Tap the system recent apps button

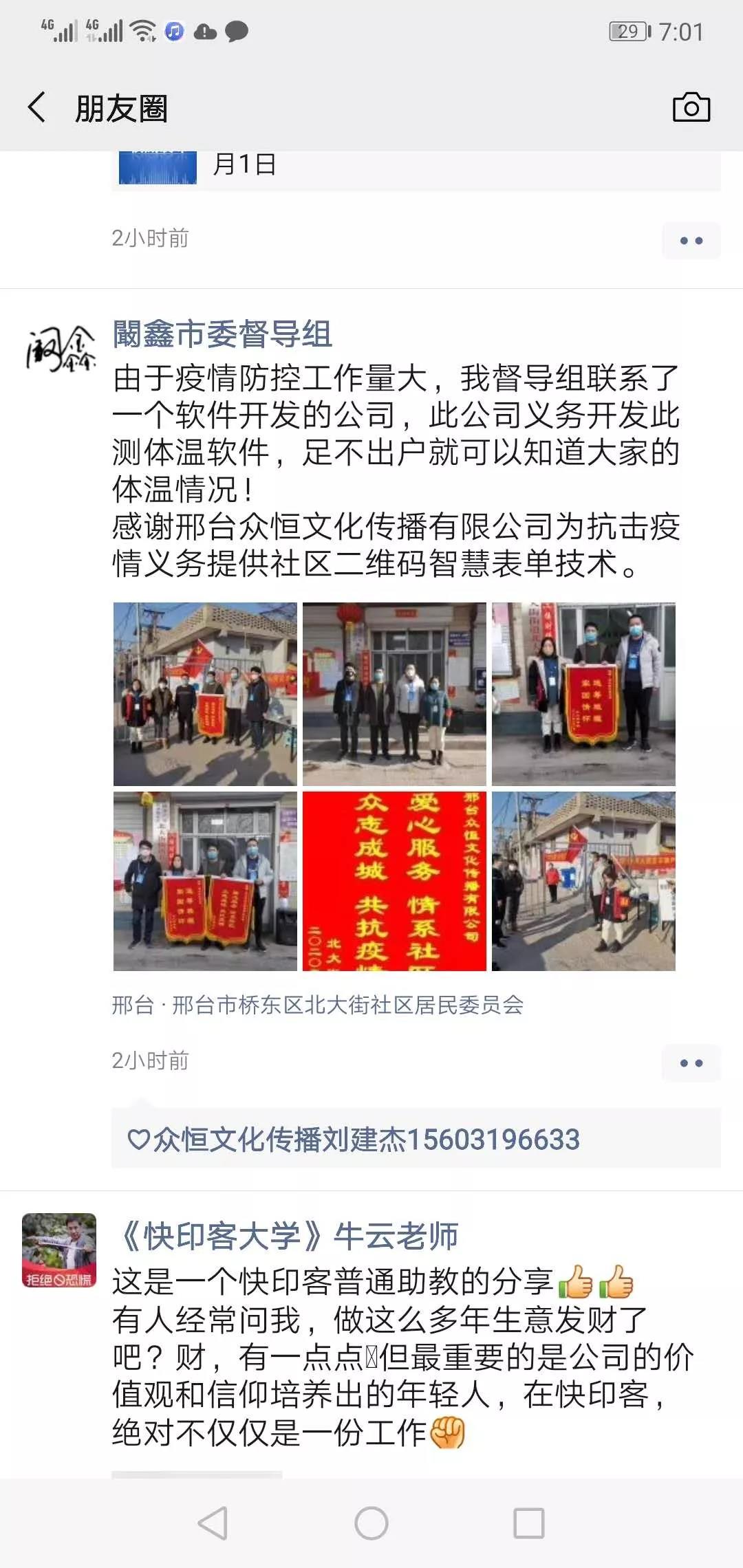point(528,1523)
